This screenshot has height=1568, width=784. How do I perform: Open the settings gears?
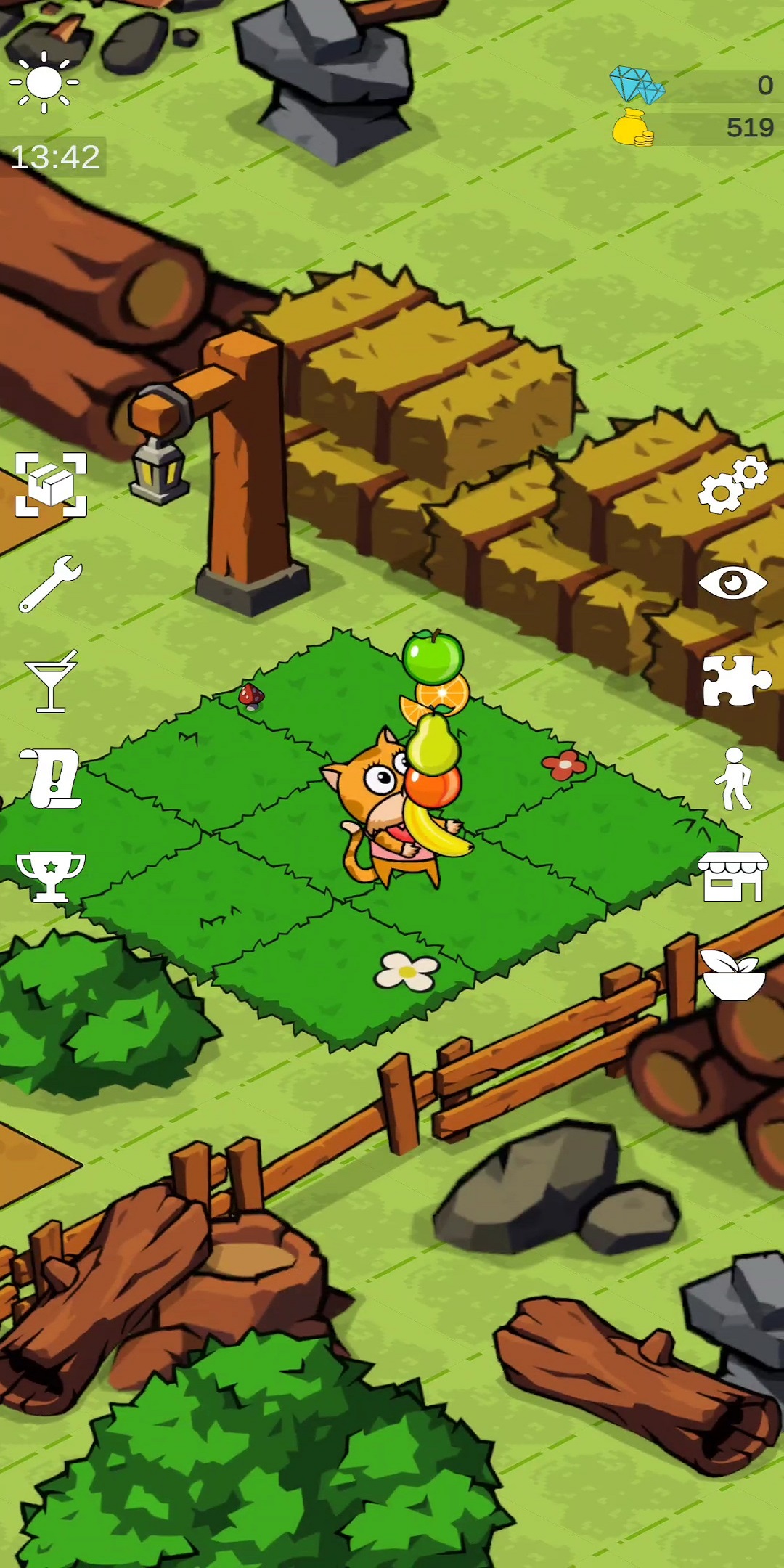tap(732, 485)
